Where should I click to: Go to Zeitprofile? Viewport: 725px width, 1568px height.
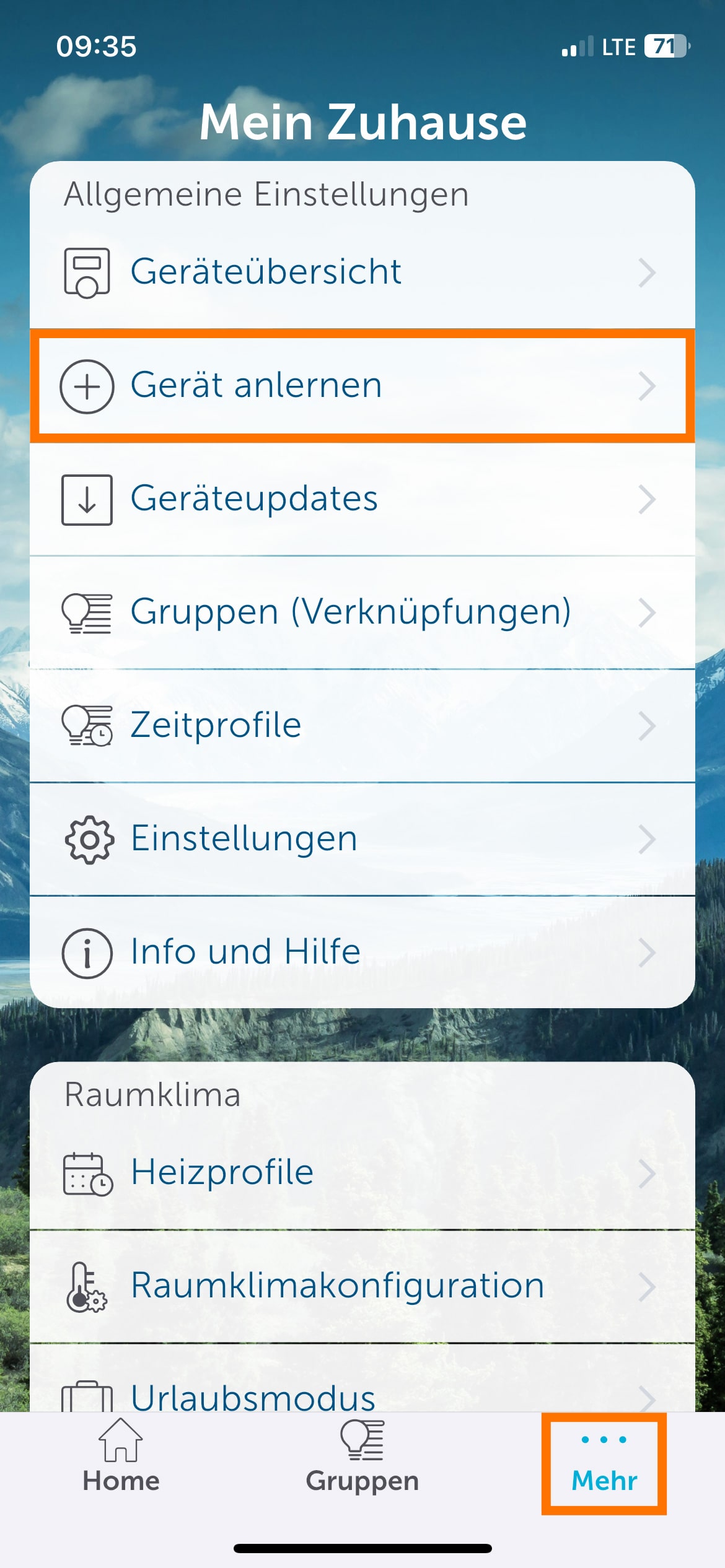coord(362,725)
